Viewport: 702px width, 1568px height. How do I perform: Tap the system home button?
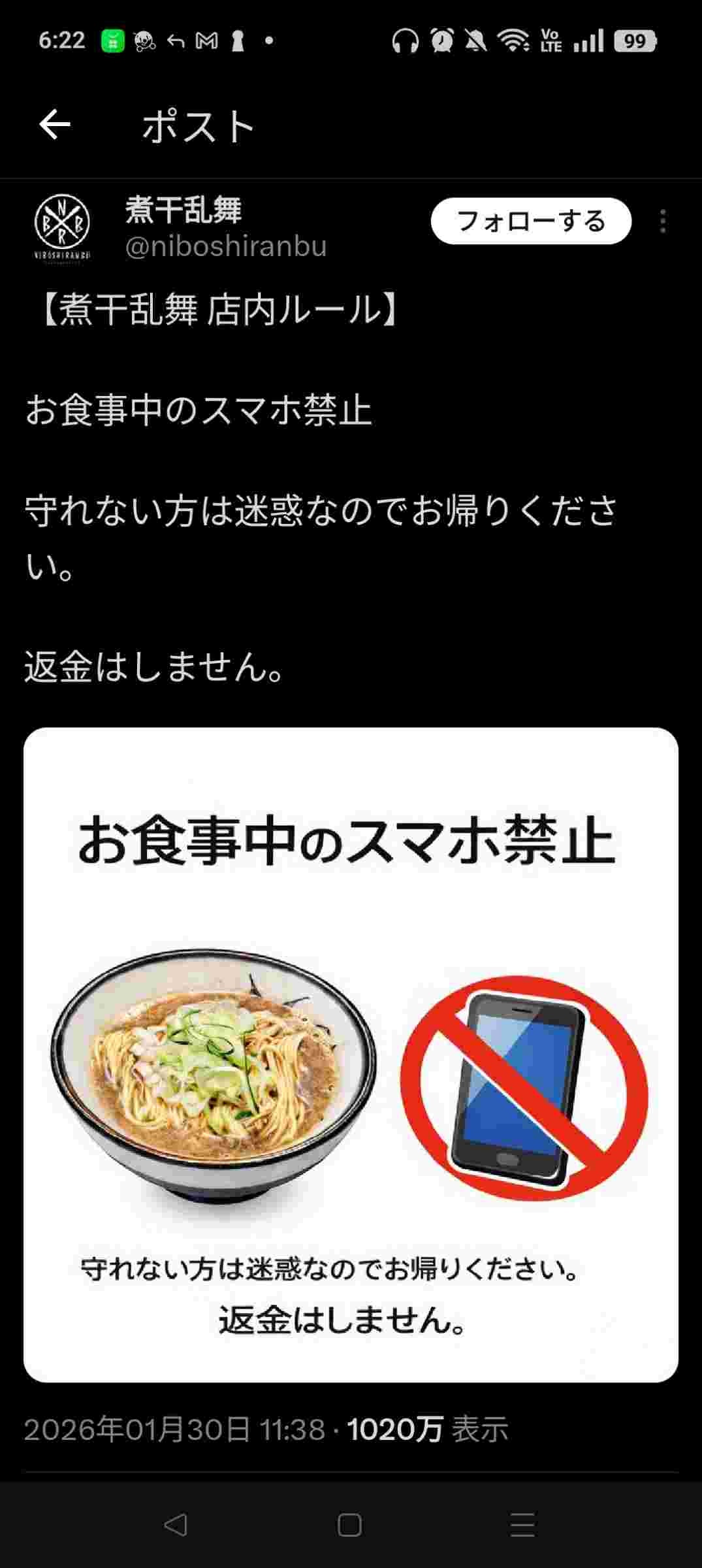pos(350,1525)
